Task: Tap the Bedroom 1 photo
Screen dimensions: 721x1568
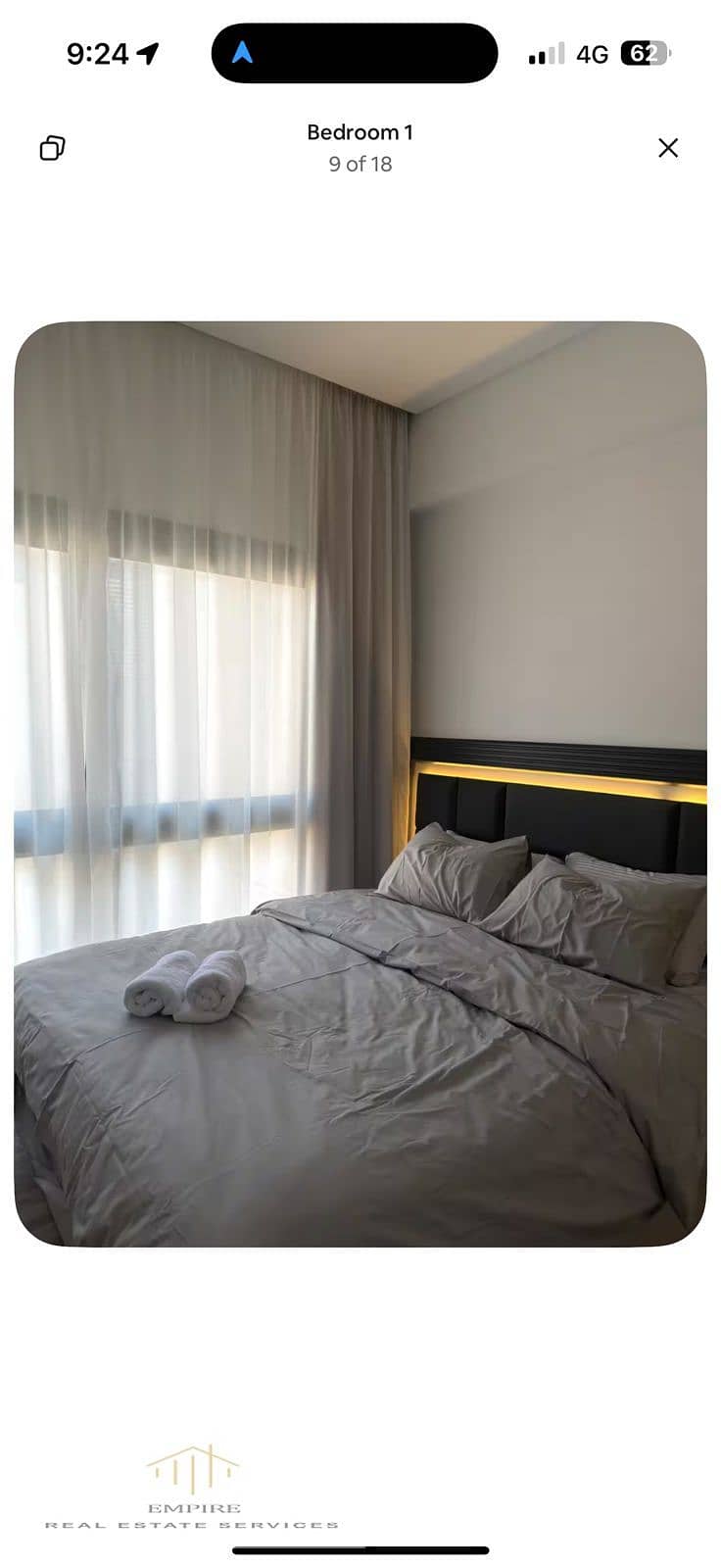Action: (x=360, y=784)
